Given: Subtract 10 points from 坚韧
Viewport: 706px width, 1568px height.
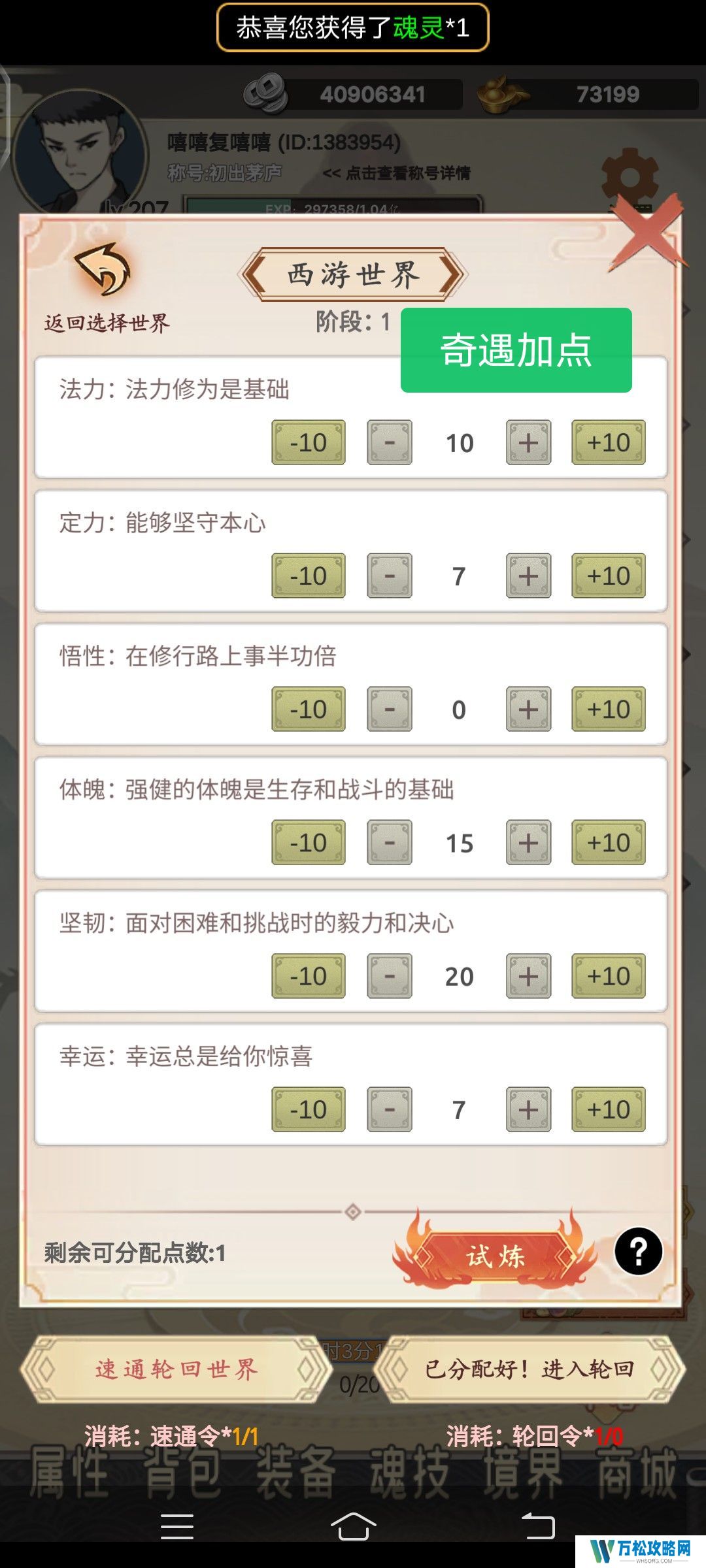Looking at the screenshot, I should point(308,976).
